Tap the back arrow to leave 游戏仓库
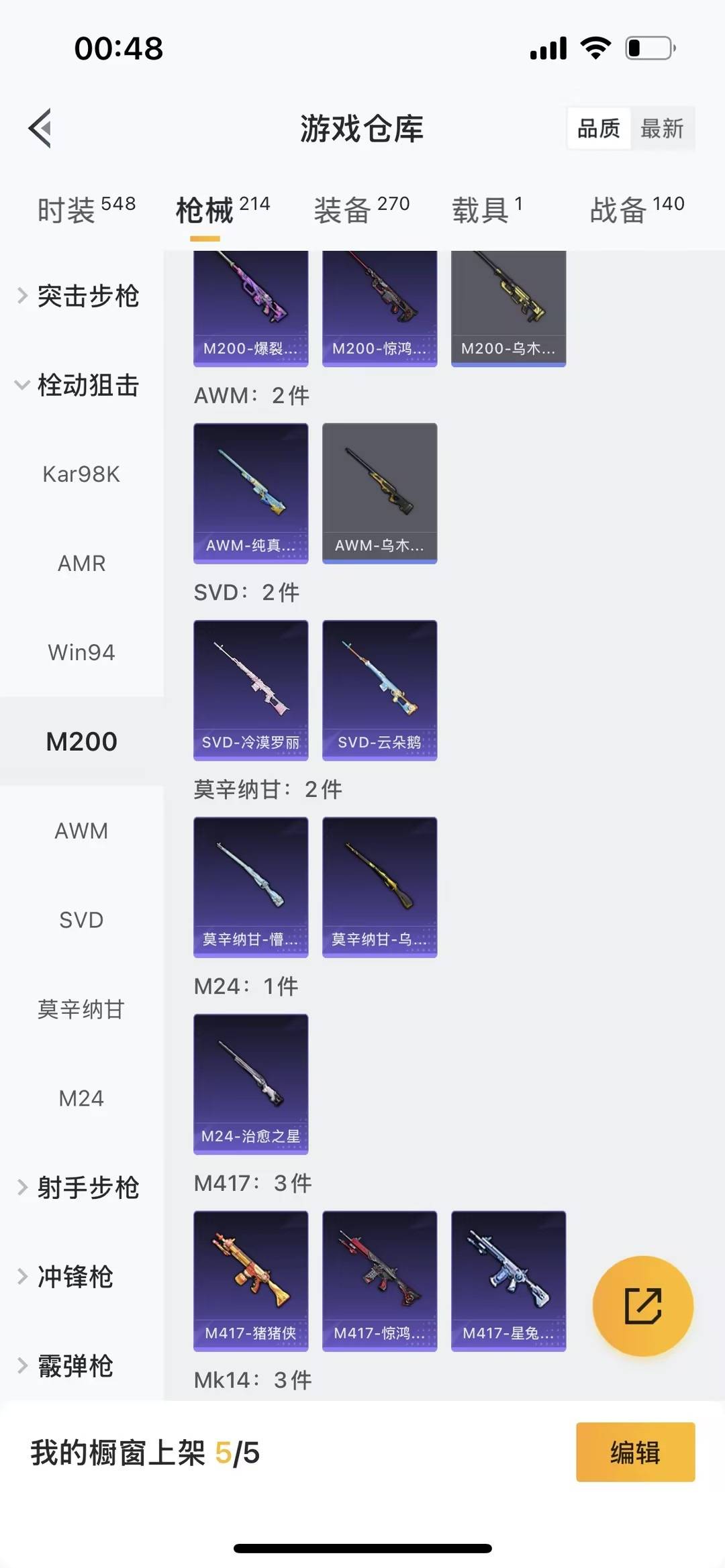This screenshot has height=1568, width=725. click(42, 129)
